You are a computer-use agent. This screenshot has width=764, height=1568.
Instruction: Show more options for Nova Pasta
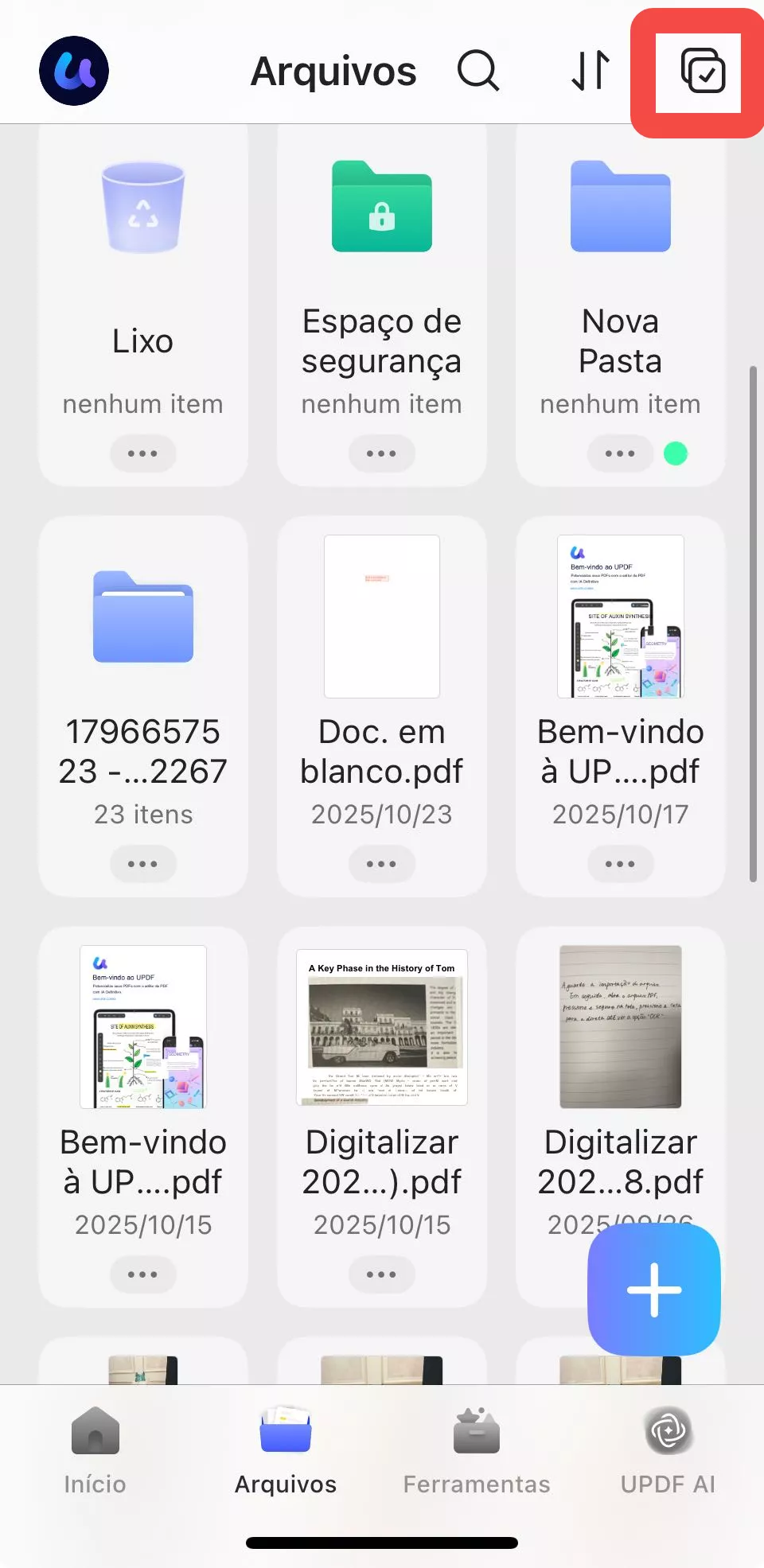(620, 453)
